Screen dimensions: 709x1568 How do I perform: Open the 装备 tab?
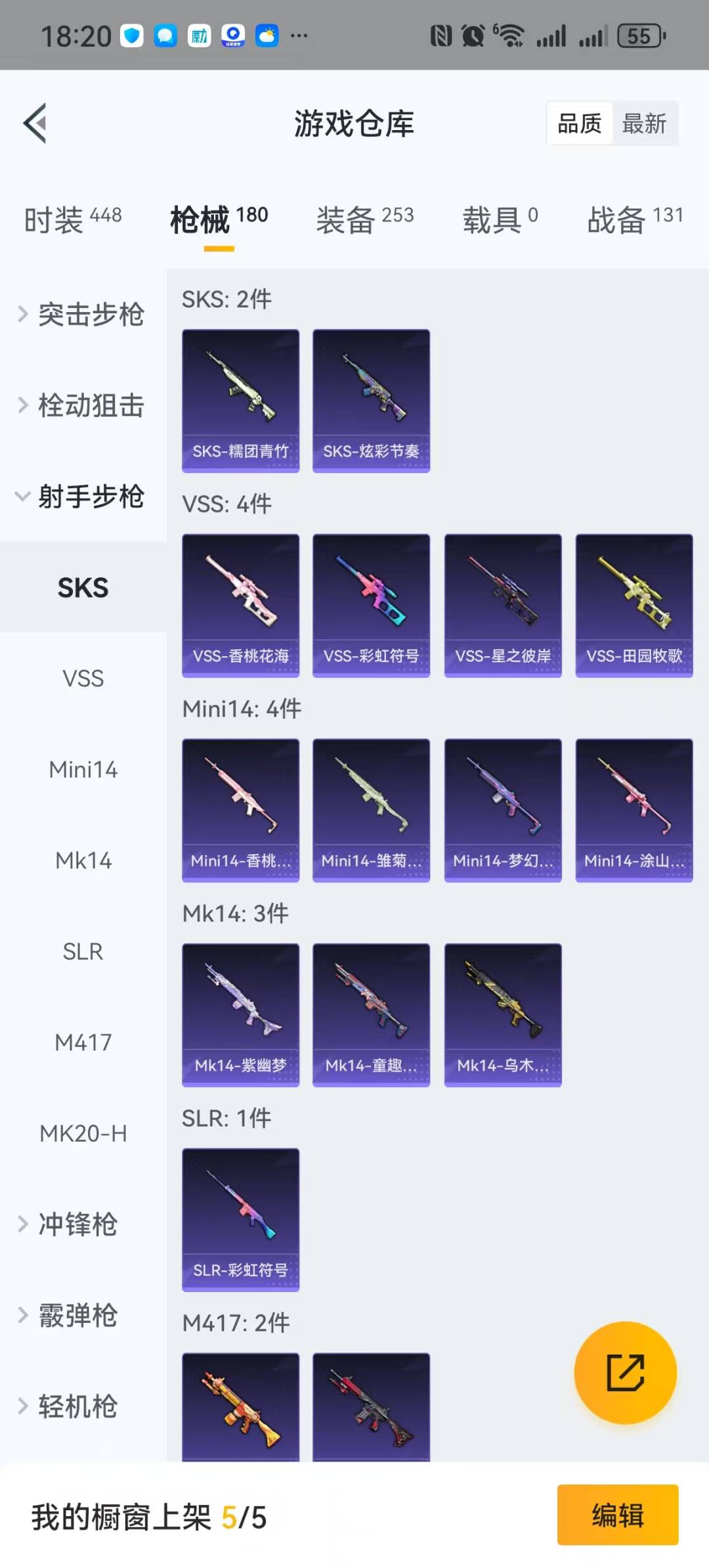(365, 219)
